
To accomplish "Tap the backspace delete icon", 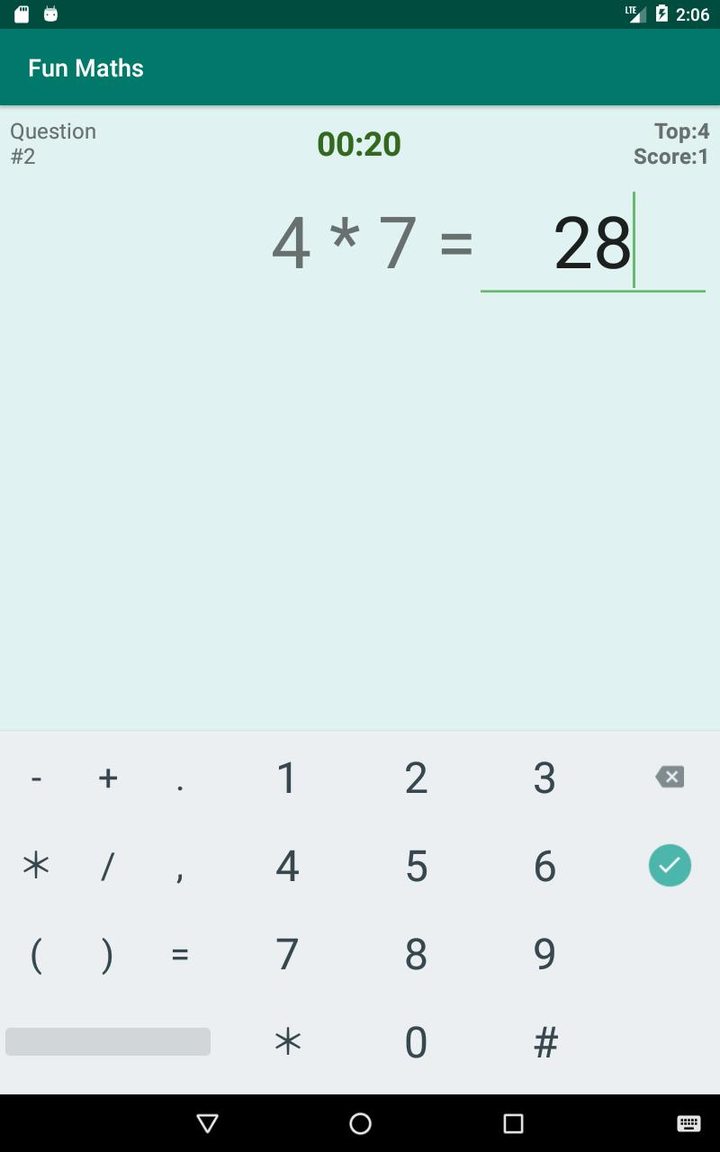I will (x=669, y=777).
